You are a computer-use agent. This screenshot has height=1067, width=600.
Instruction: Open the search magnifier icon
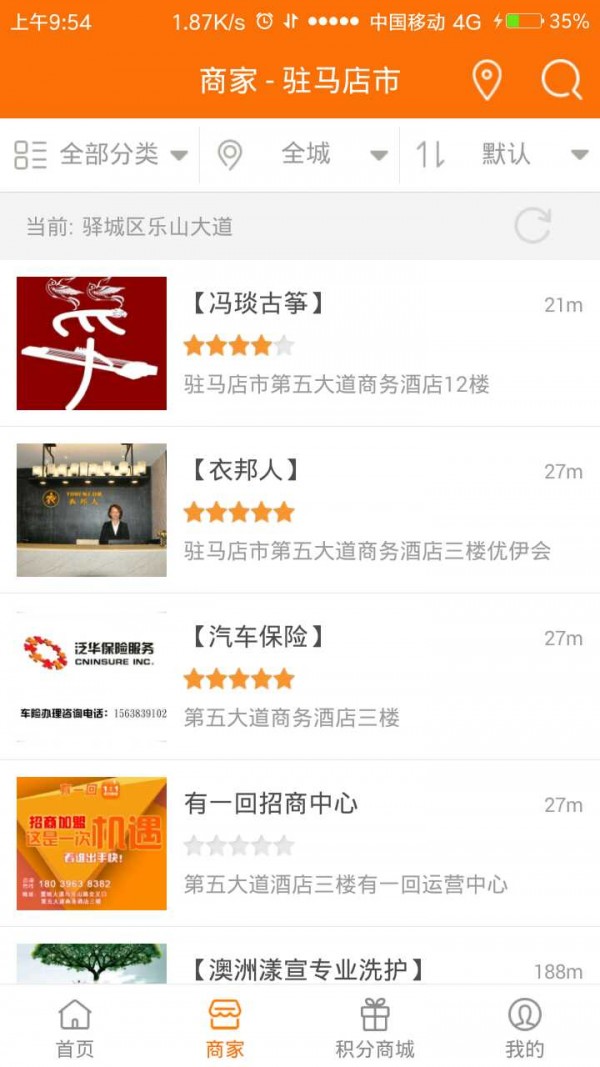(x=561, y=80)
